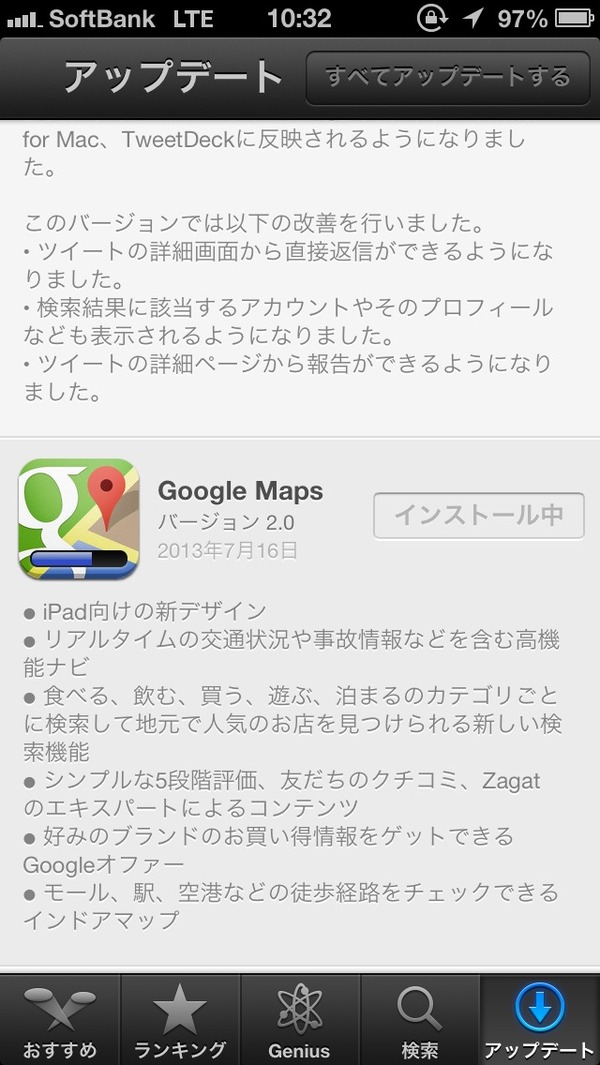Viewport: 600px width, 1065px height.
Task: Open the ランキング tab
Action: coord(180,1020)
